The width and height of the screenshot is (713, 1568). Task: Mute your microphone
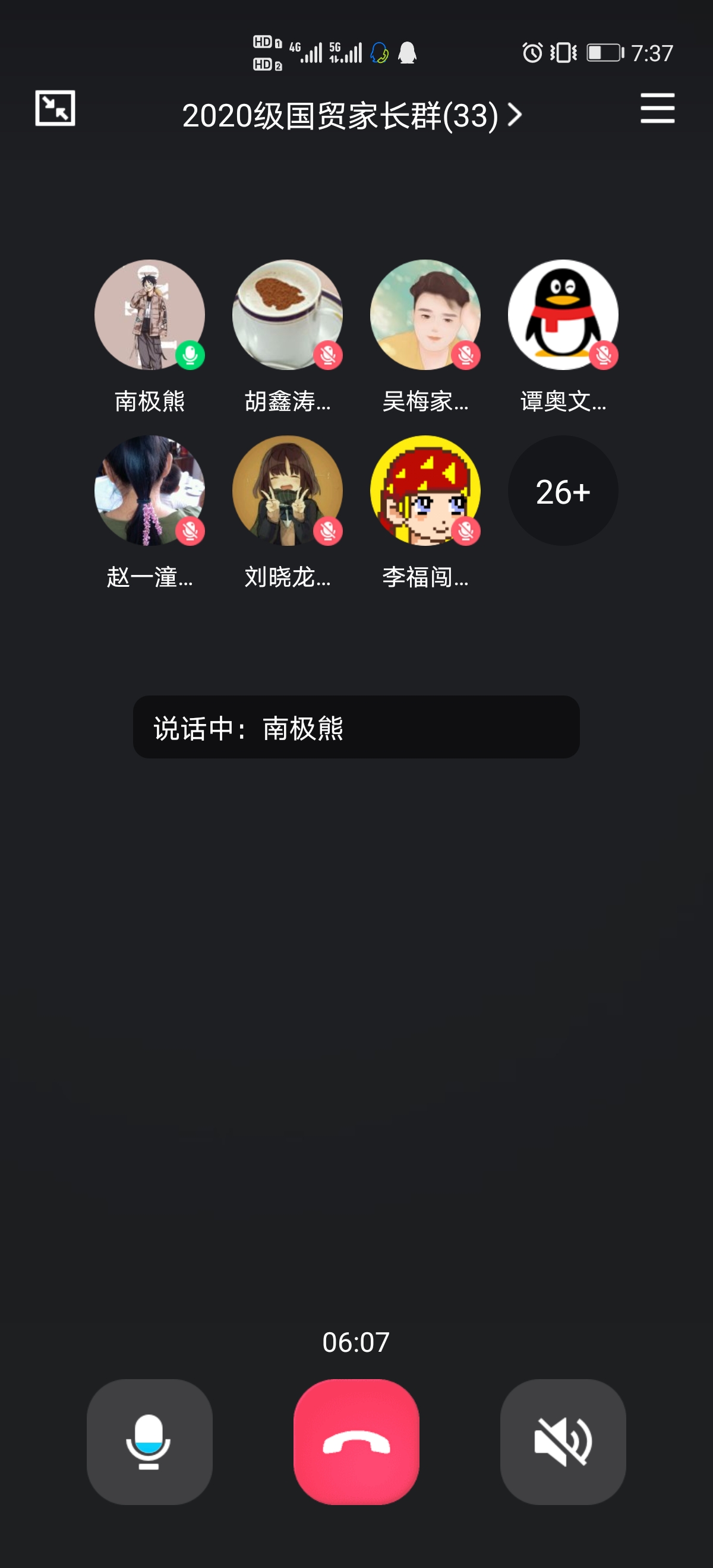click(x=149, y=1441)
